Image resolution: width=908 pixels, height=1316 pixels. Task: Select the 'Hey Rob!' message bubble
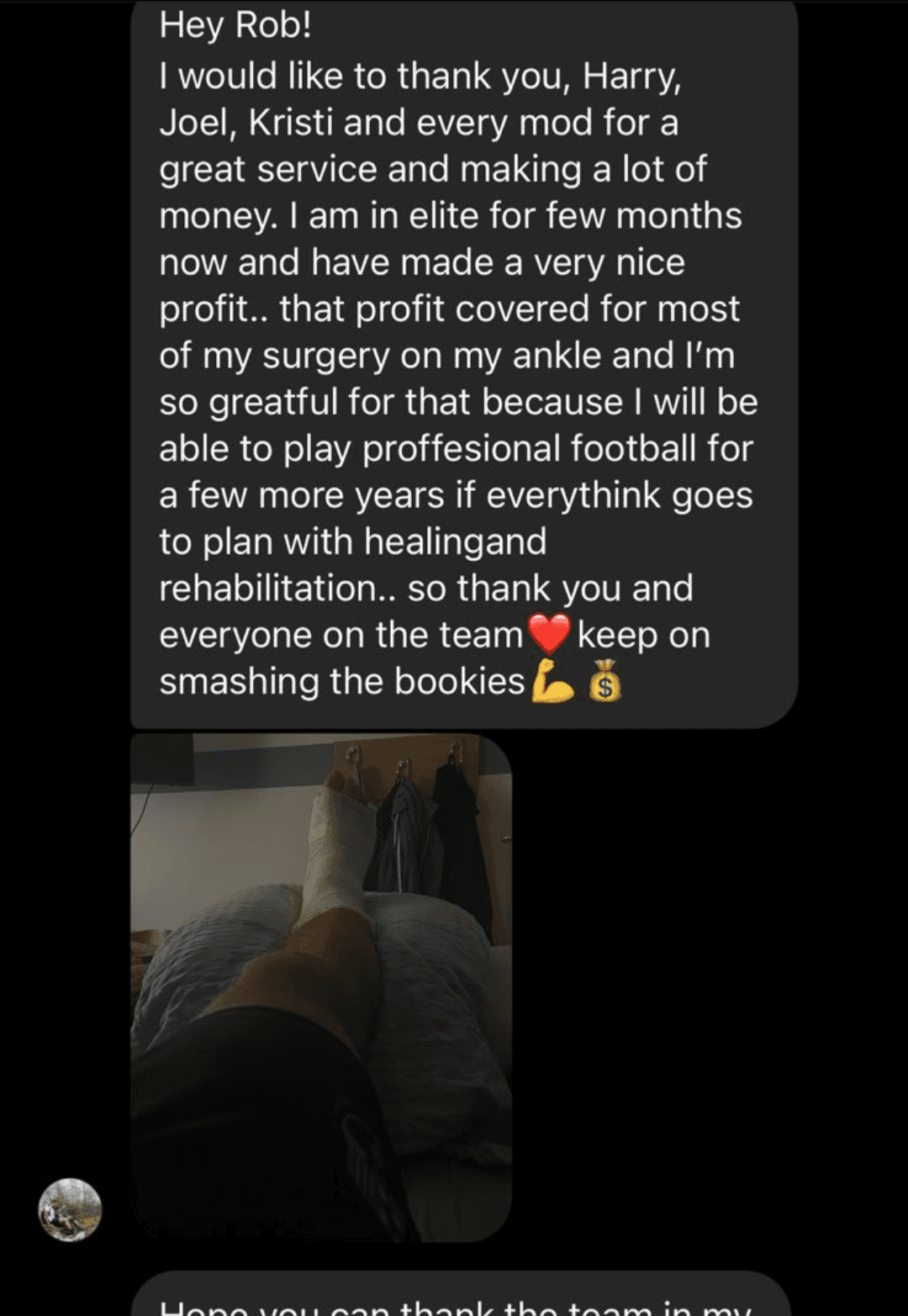coord(462,362)
